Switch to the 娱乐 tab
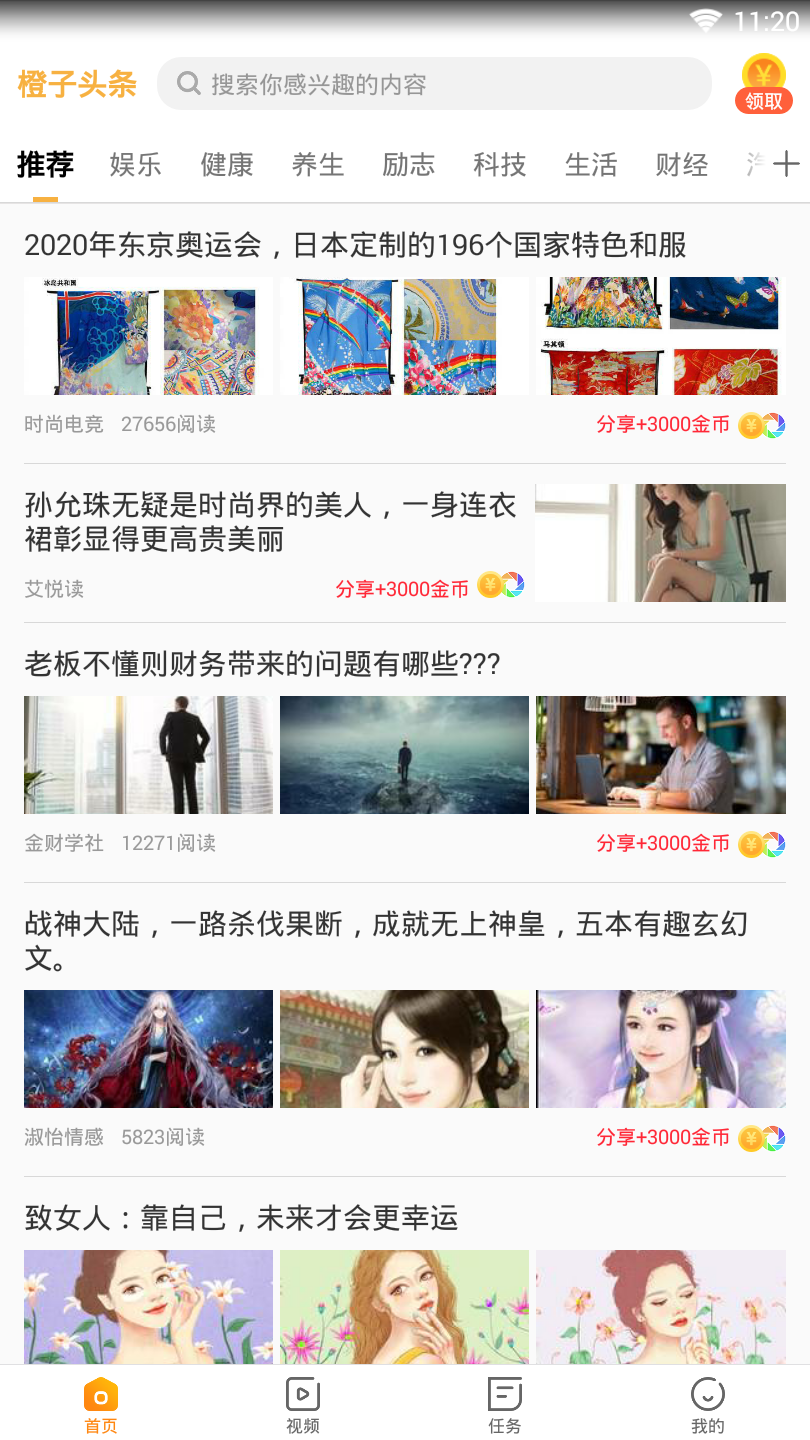This screenshot has width=810, height=1440. pyautogui.click(x=135, y=165)
